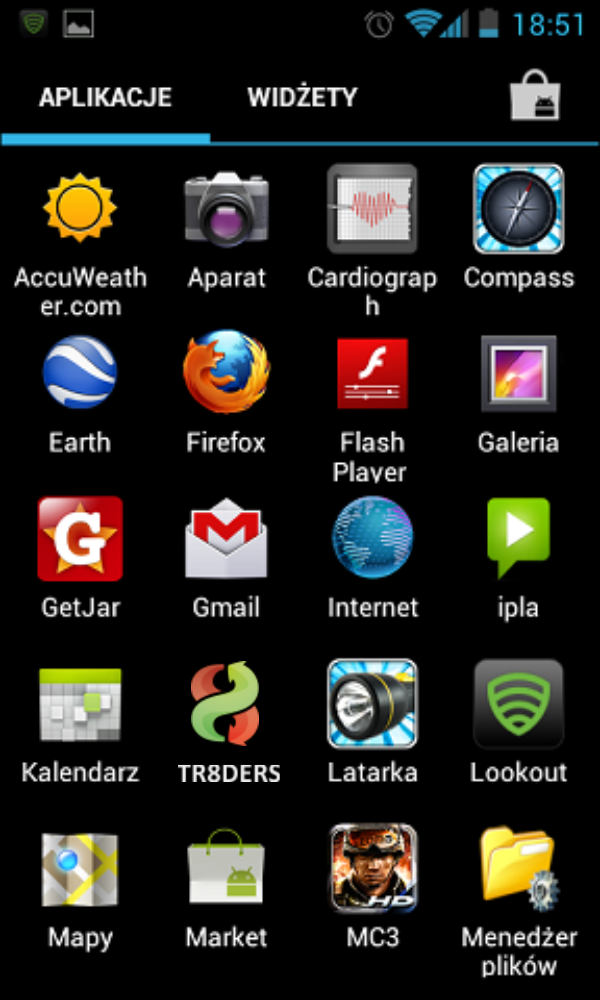
Task: Select the Aplikacje tab
Action: tap(105, 98)
